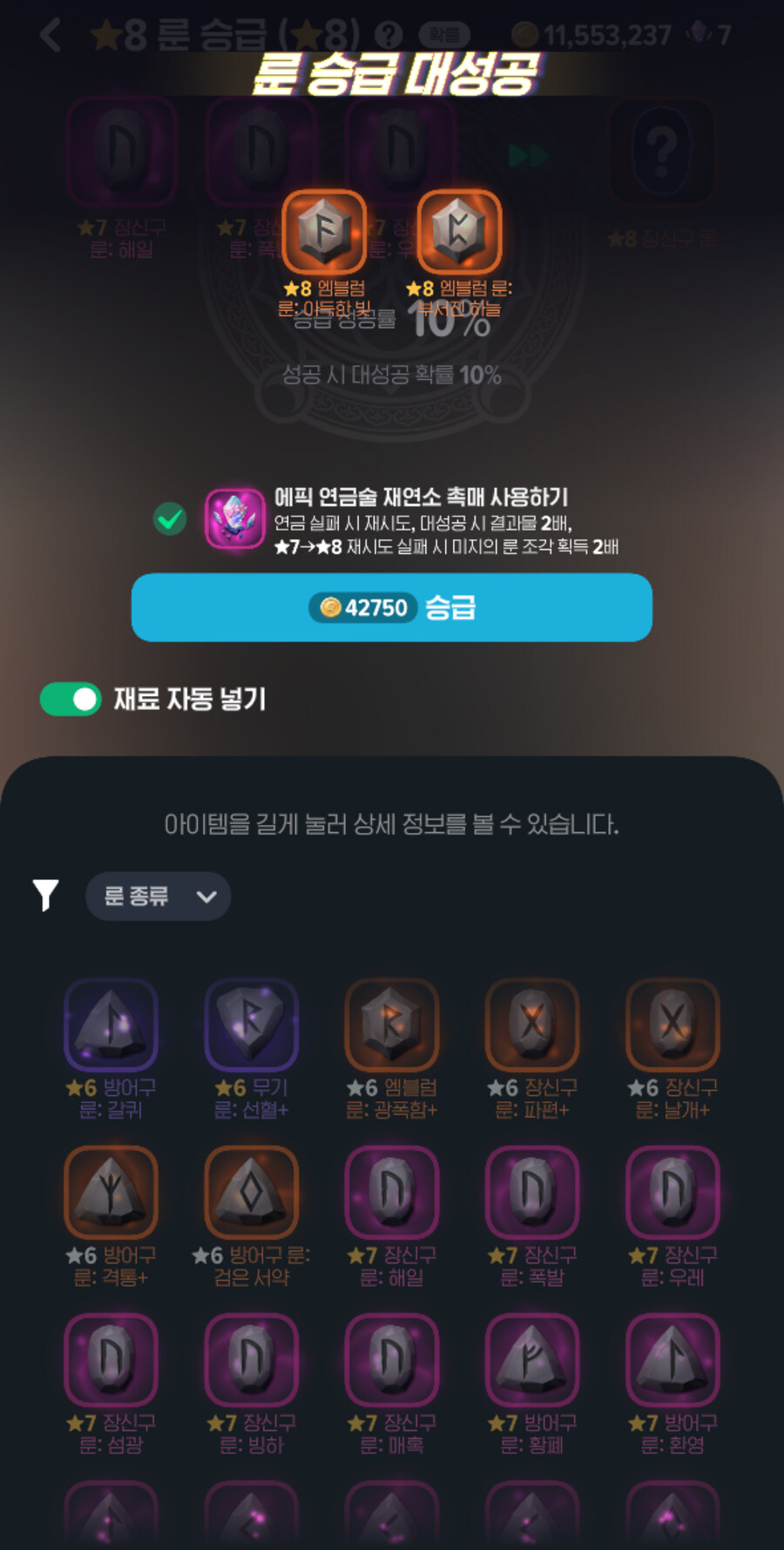Pick the ★7 방어구 룬: 환영
This screenshot has height=1550, width=784.
click(672, 1359)
